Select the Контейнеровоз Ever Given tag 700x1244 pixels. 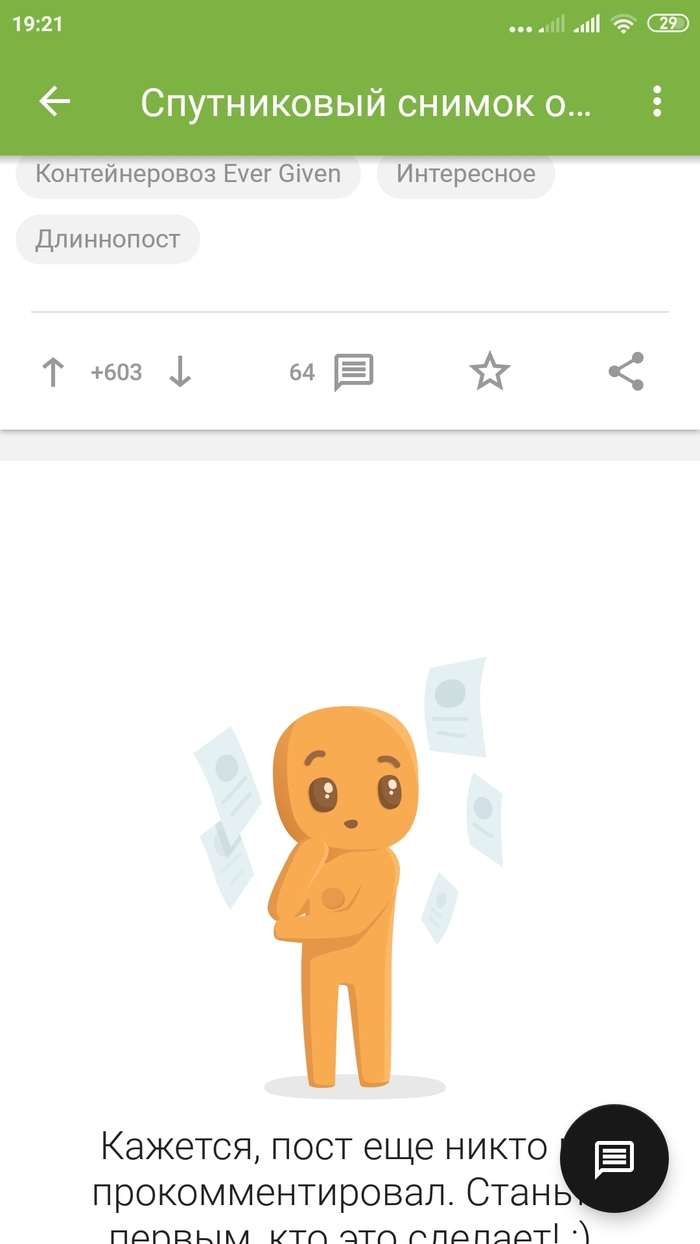(188, 174)
